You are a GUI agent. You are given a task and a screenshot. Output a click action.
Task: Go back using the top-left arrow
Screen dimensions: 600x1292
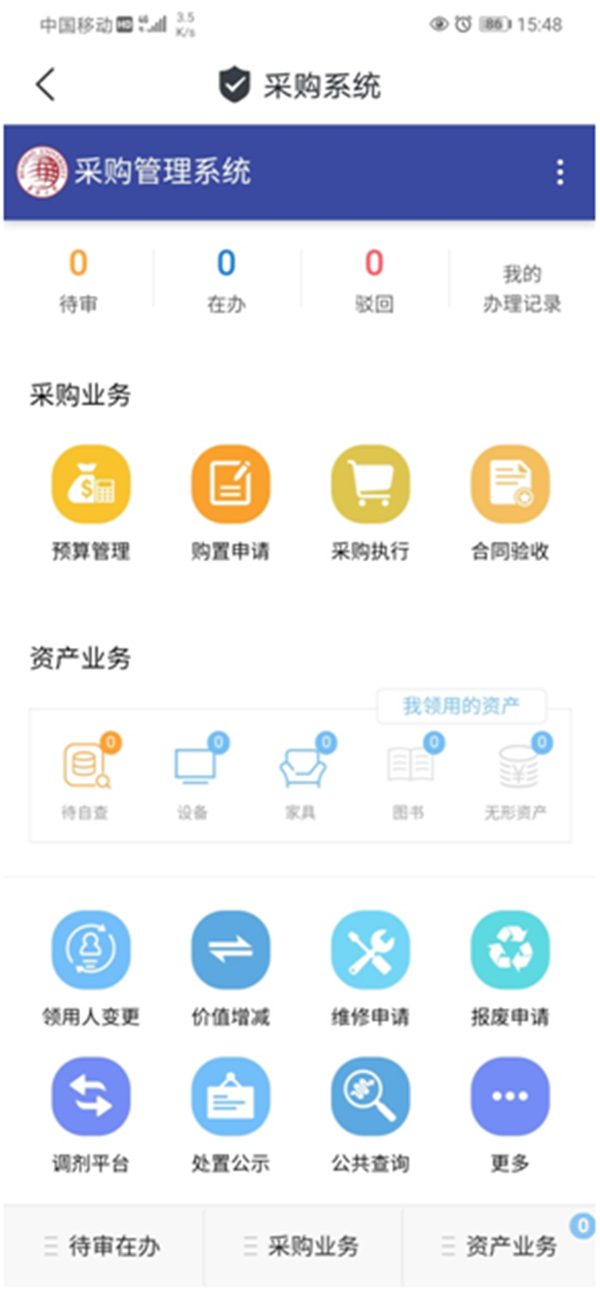pyautogui.click(x=45, y=85)
